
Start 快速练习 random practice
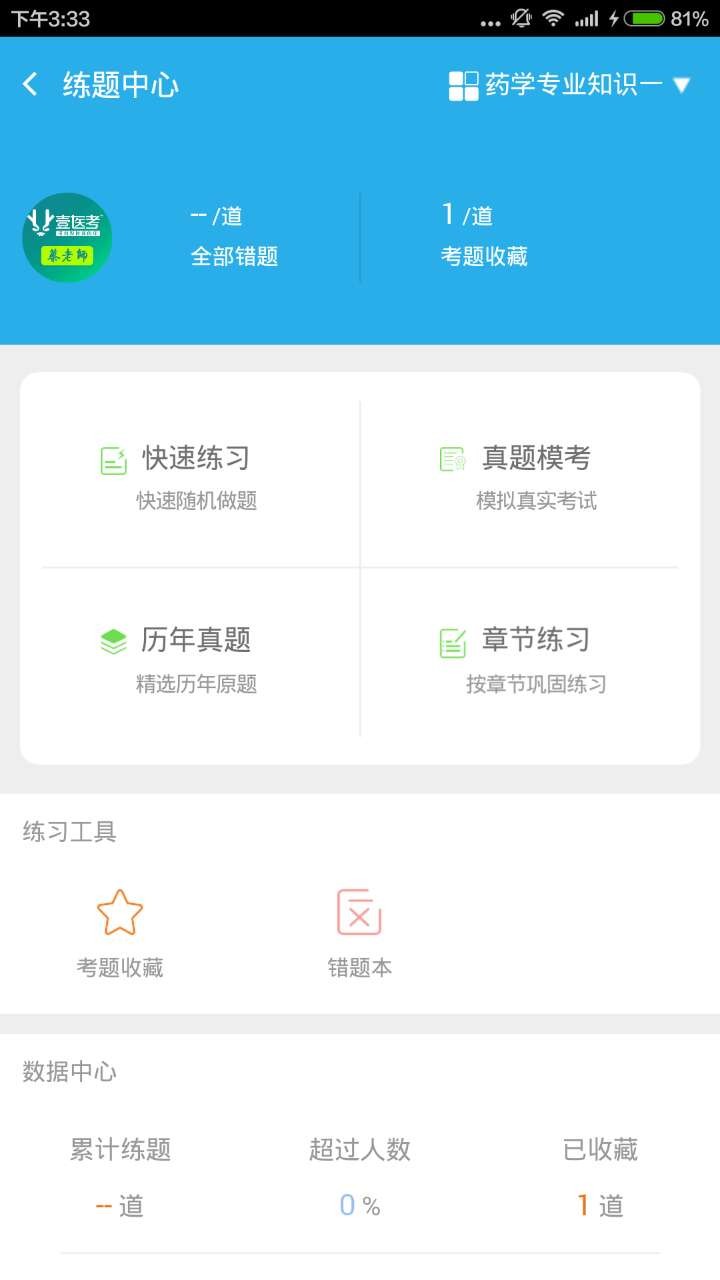(190, 477)
